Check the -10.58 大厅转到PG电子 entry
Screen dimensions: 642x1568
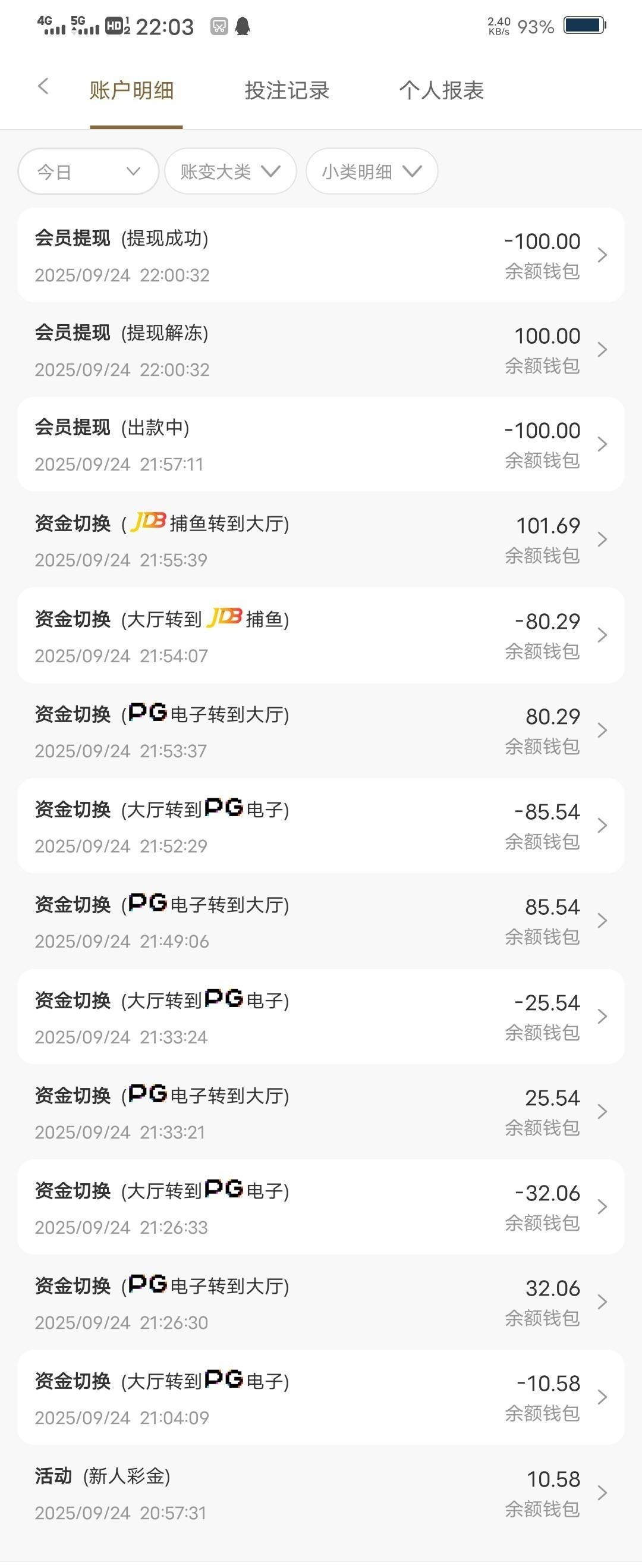[320, 1397]
